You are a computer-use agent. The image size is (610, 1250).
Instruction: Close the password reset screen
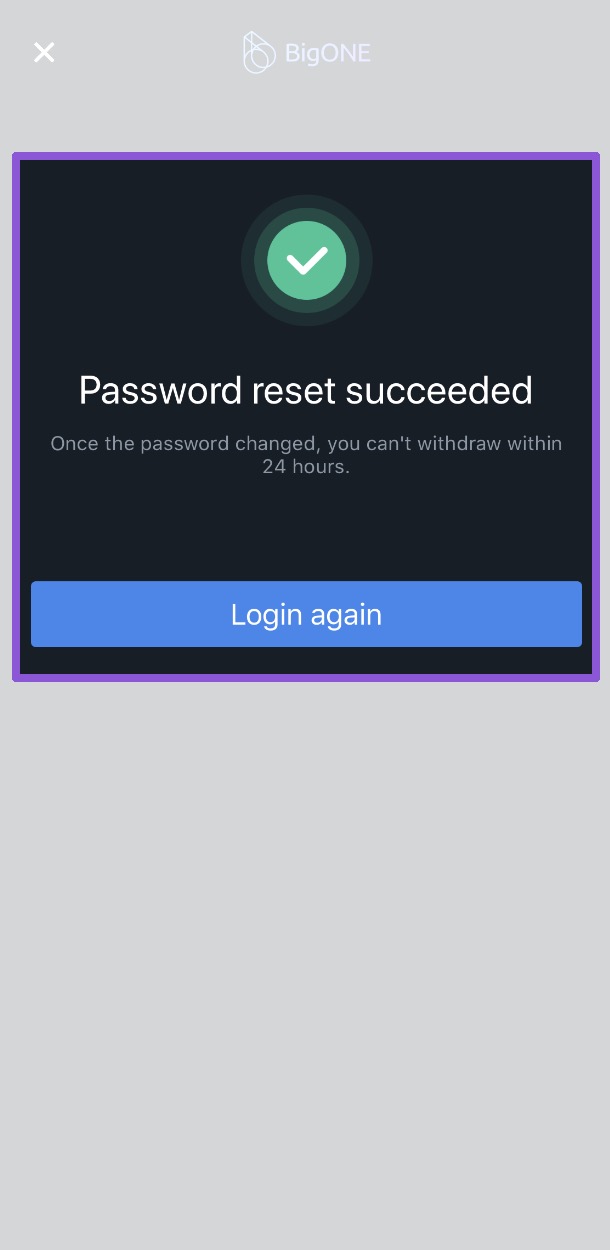[44, 52]
